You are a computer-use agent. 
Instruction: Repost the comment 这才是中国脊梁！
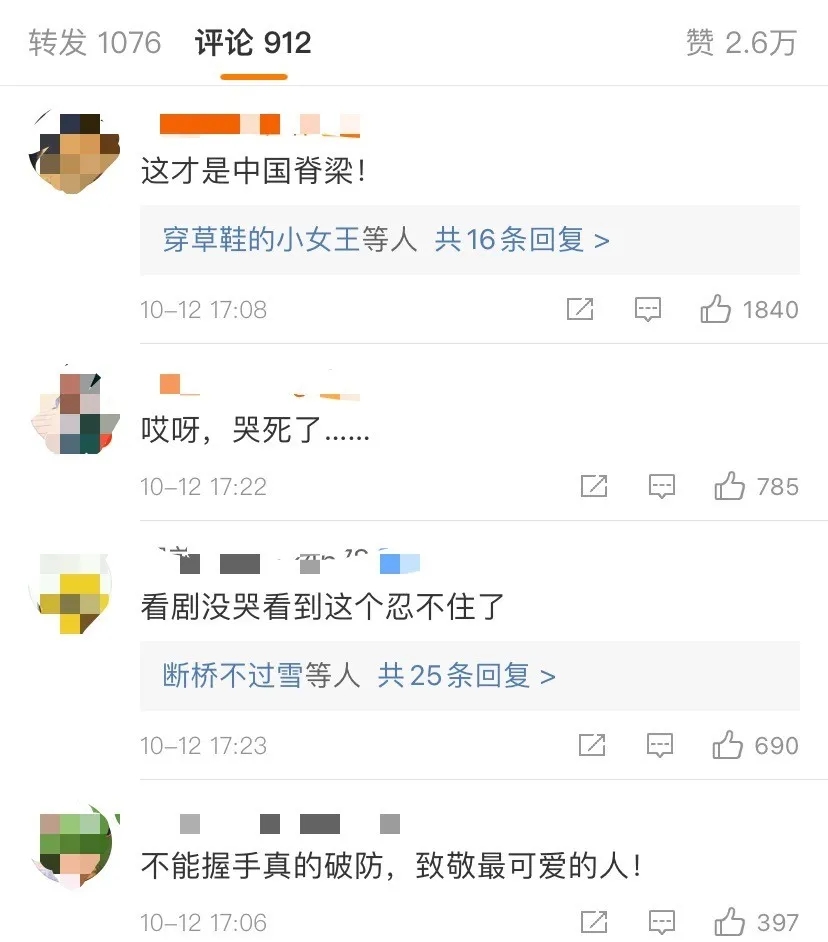pyautogui.click(x=580, y=309)
